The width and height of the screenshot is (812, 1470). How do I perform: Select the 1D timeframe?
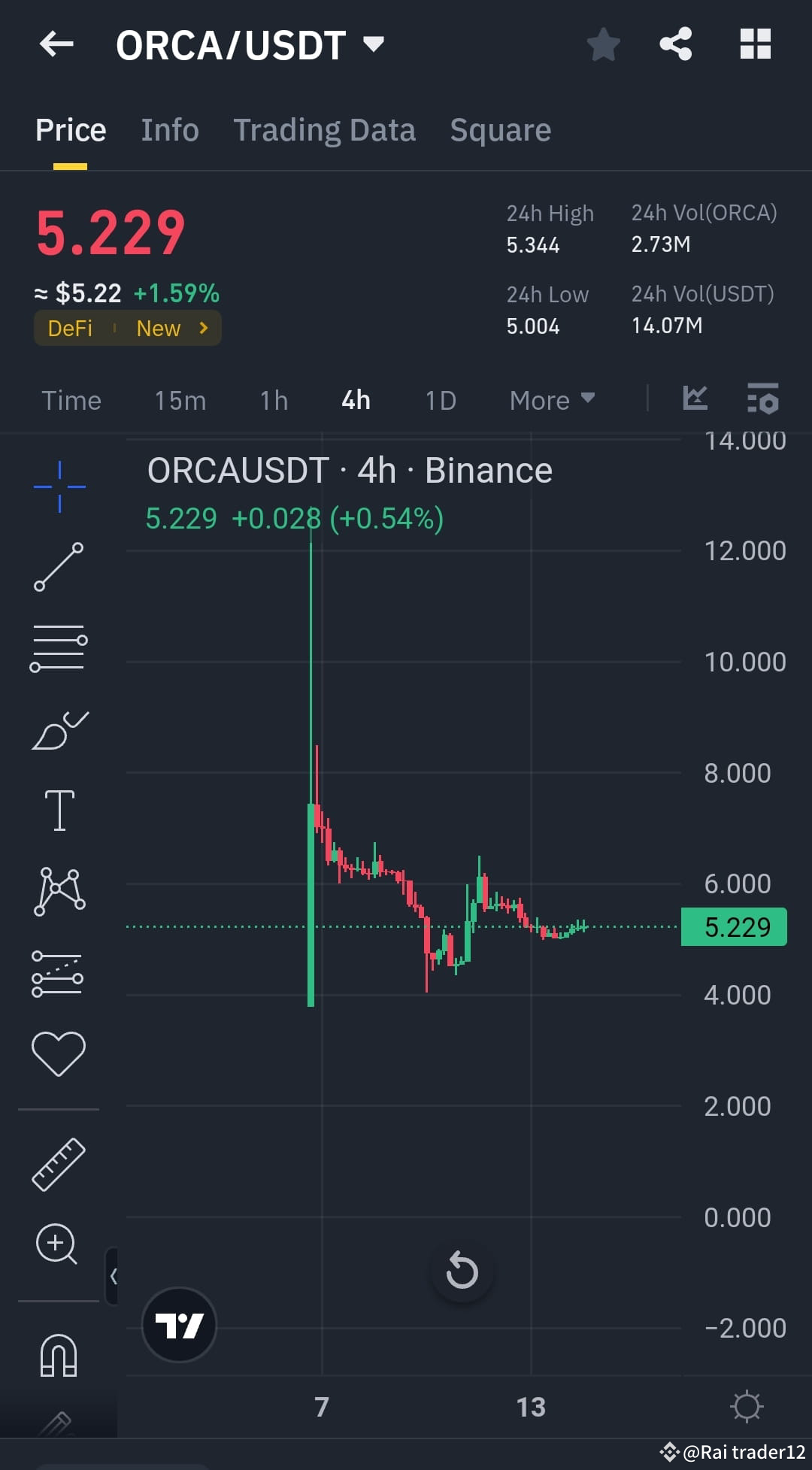(440, 400)
